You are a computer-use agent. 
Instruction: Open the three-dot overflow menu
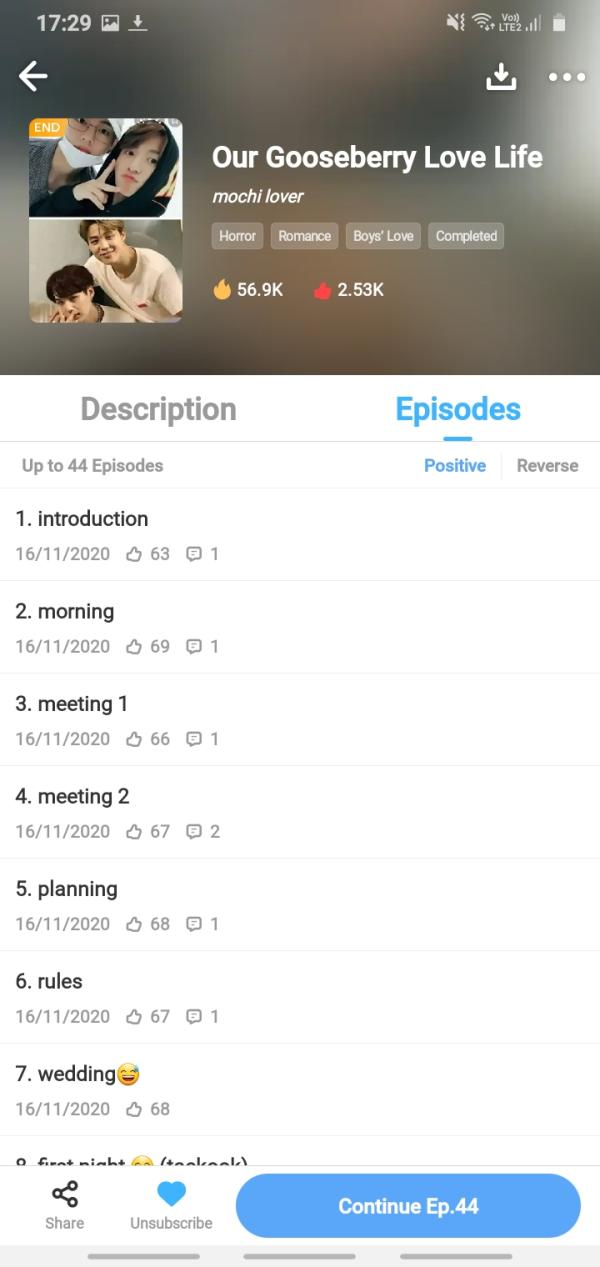[x=566, y=77]
